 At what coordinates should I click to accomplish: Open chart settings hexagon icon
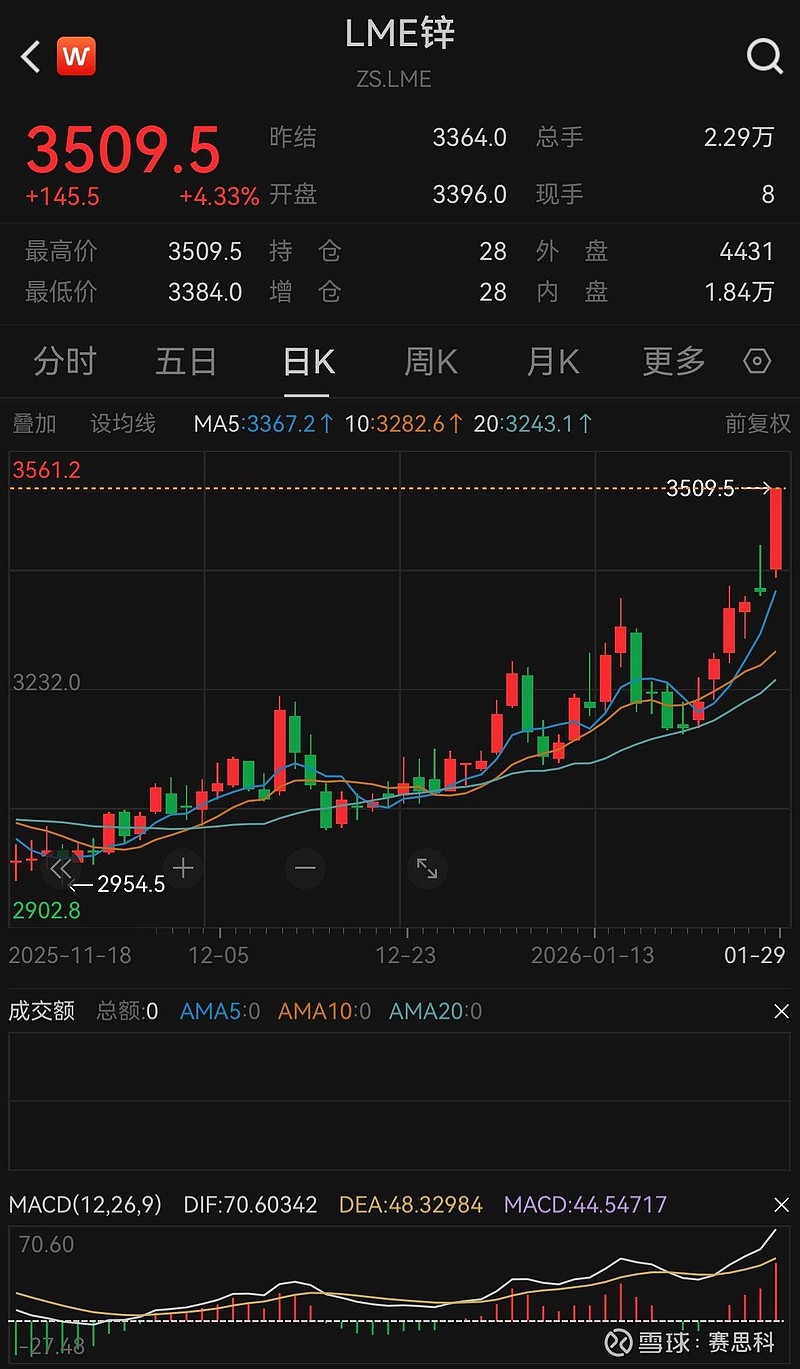[758, 361]
